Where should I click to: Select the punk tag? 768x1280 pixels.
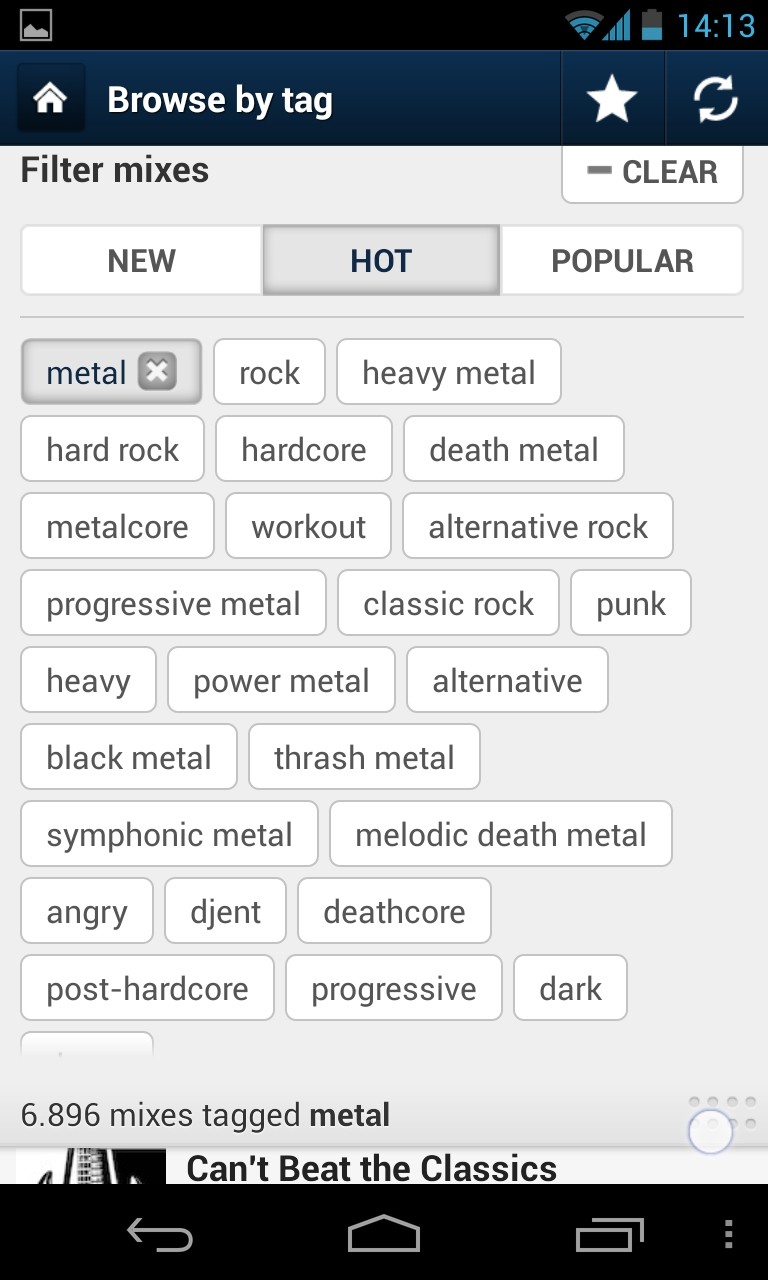(631, 603)
